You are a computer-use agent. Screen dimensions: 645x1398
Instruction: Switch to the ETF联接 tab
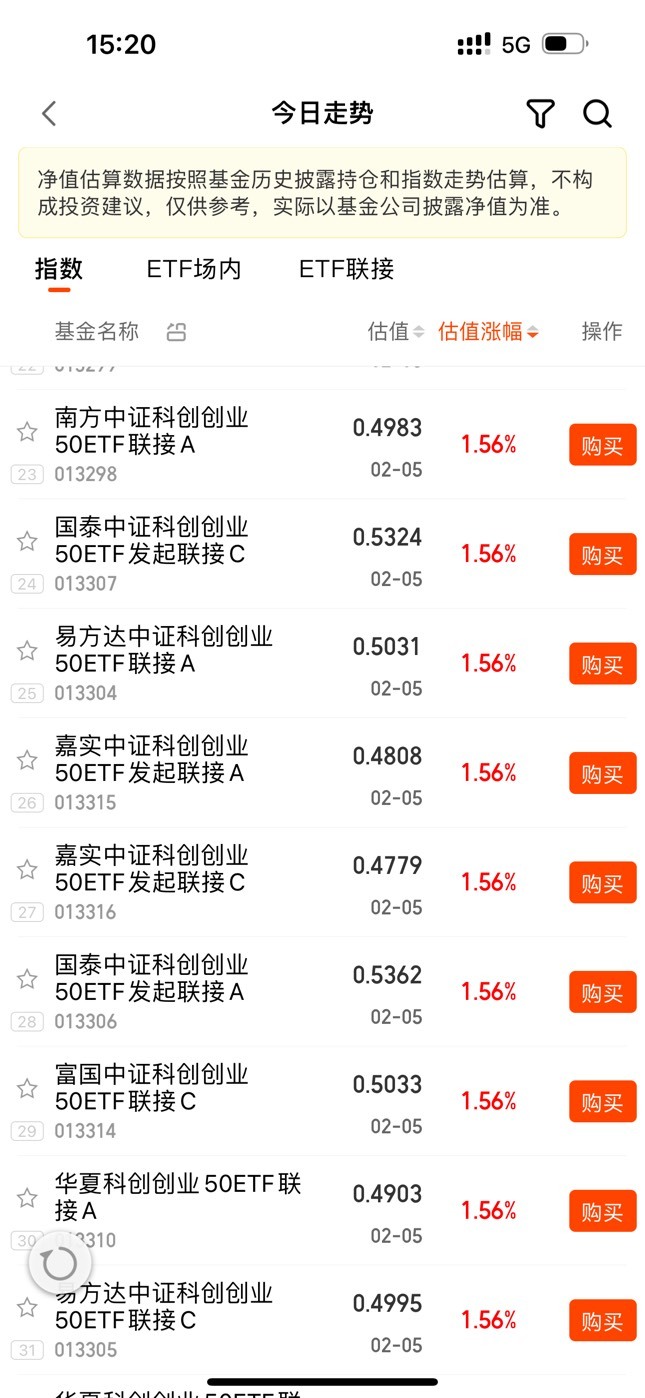click(x=346, y=269)
